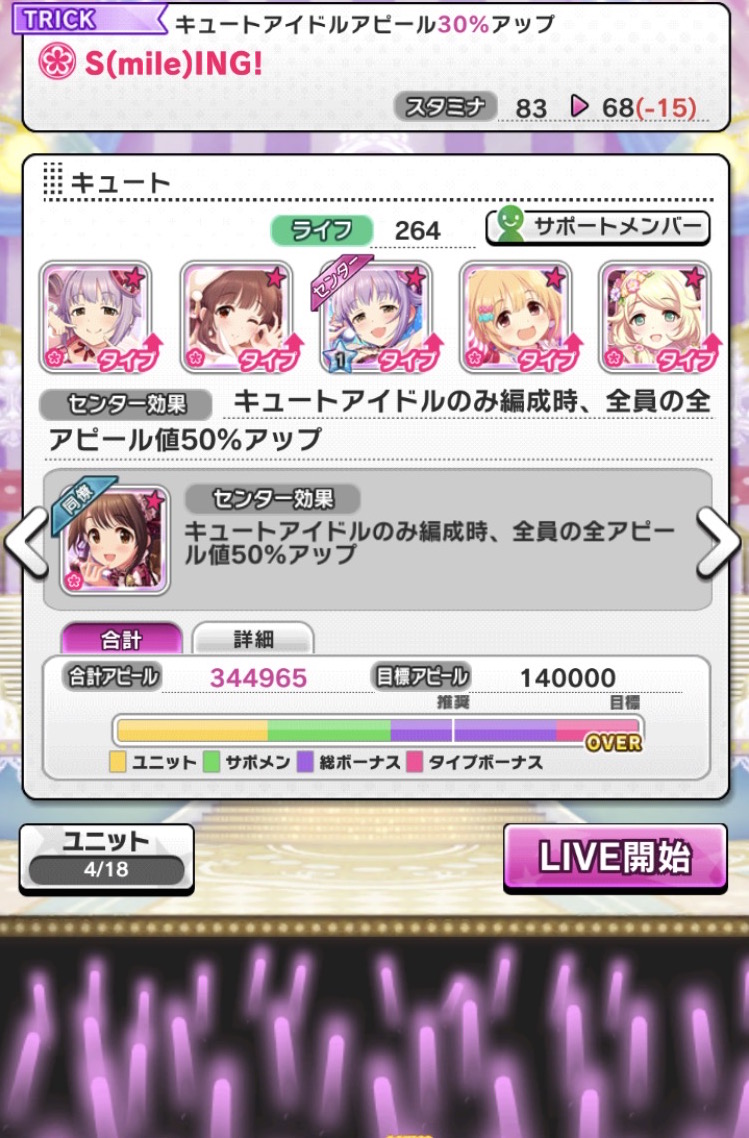Switch to the 詳細 details tab
This screenshot has width=749, height=1138.
coord(253,638)
